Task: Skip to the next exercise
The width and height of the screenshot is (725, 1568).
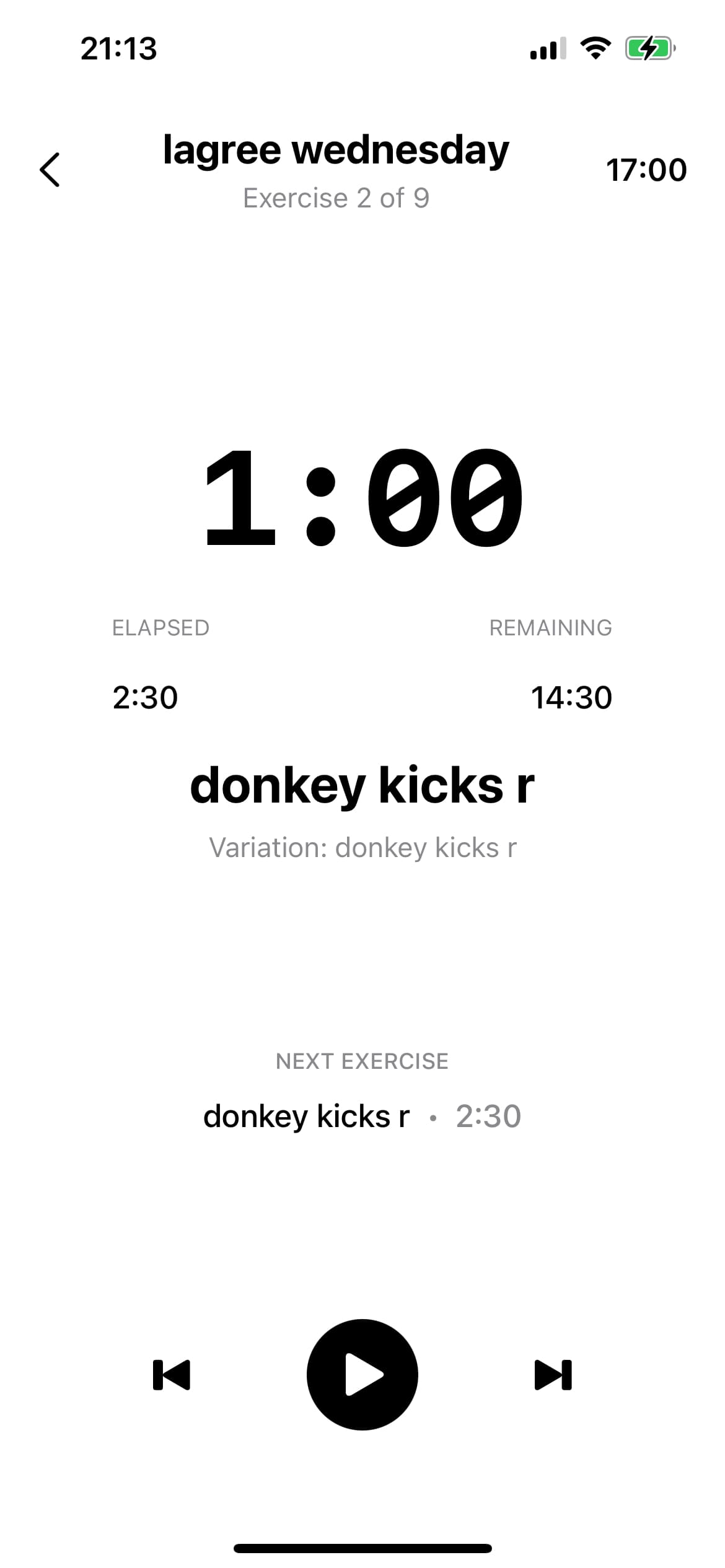Action: click(553, 1375)
